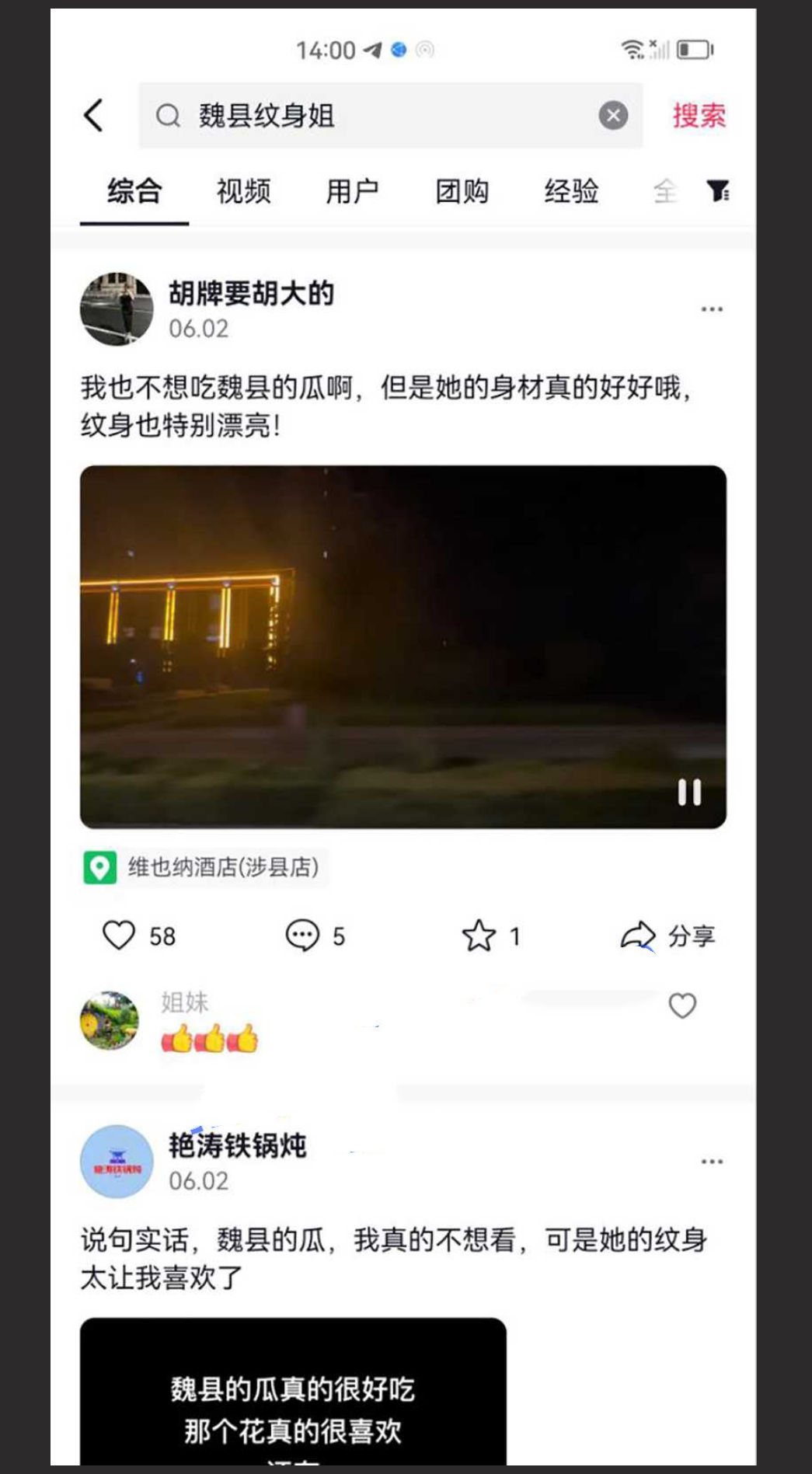Tap the location pin for 维也纳酒店(涉县店)
Screen dimensions: 812x1474
[x=99, y=867]
